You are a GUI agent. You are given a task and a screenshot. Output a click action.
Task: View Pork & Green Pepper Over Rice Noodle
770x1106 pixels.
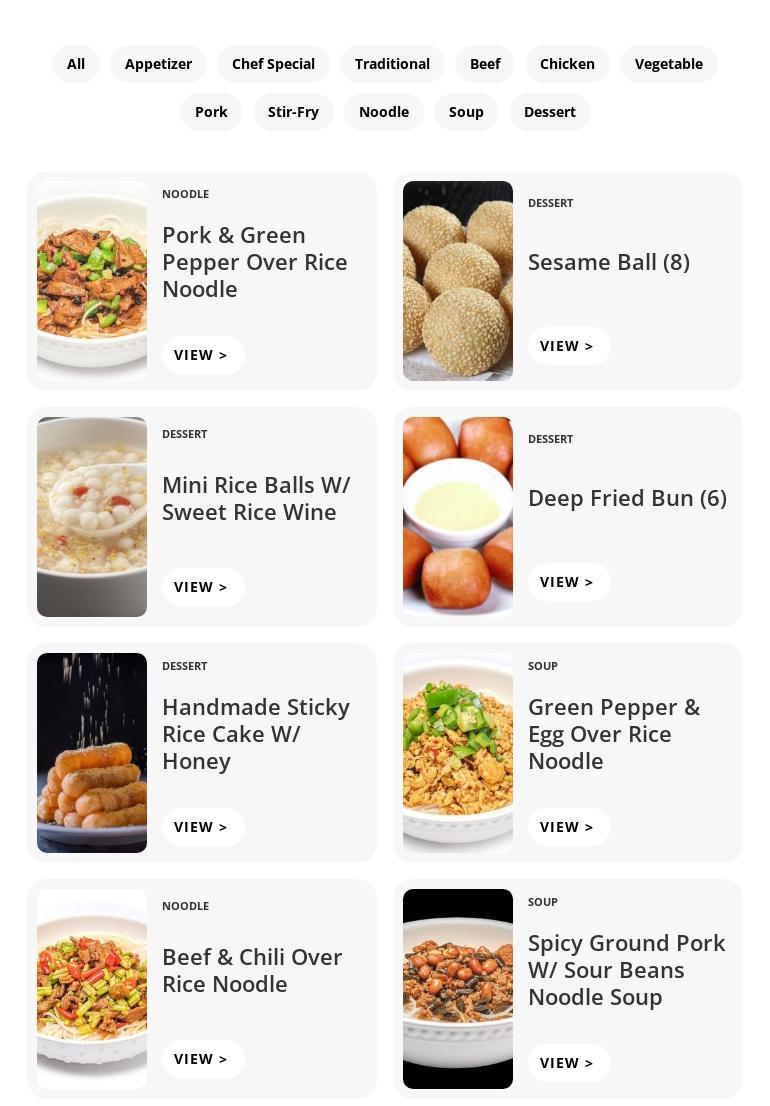(202, 355)
